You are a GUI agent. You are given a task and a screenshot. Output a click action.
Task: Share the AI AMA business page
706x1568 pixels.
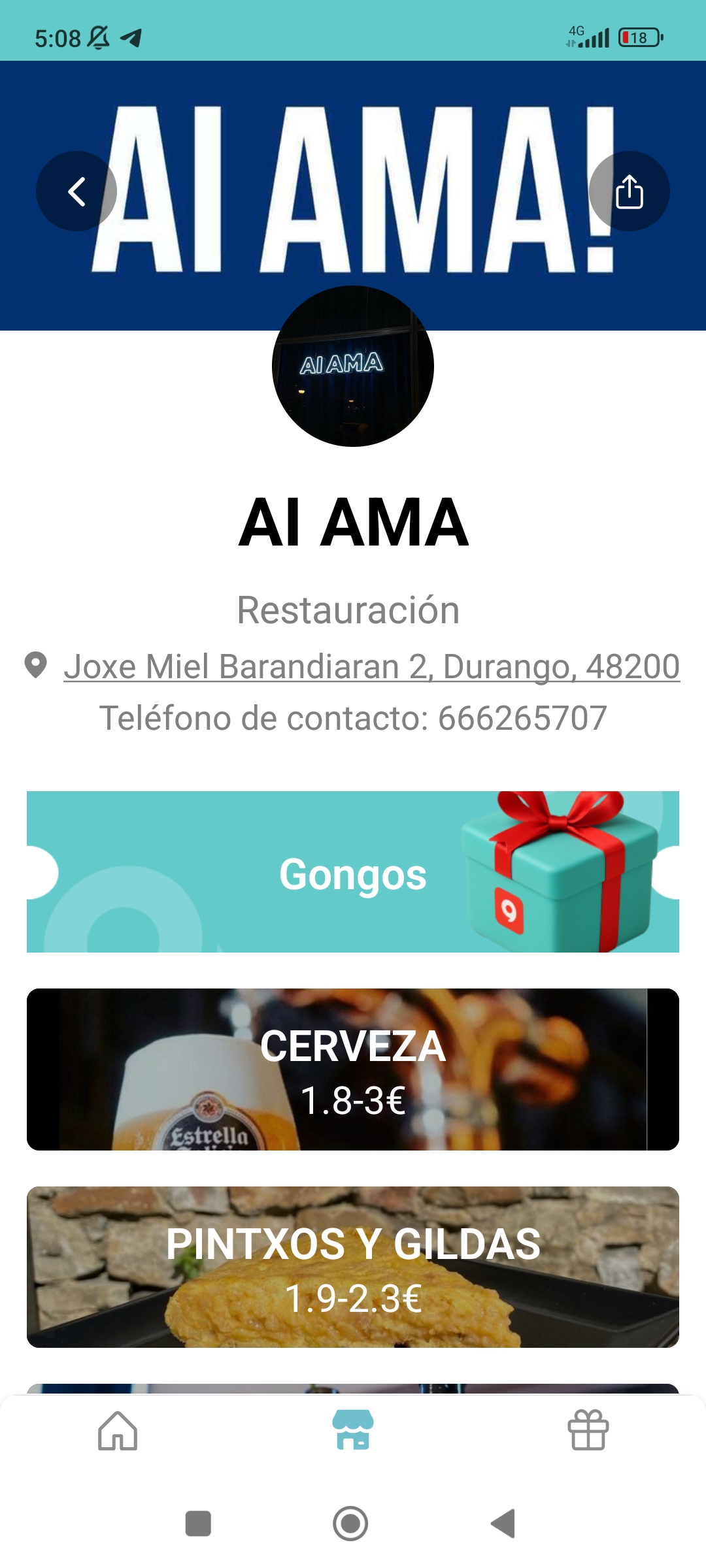tap(629, 191)
